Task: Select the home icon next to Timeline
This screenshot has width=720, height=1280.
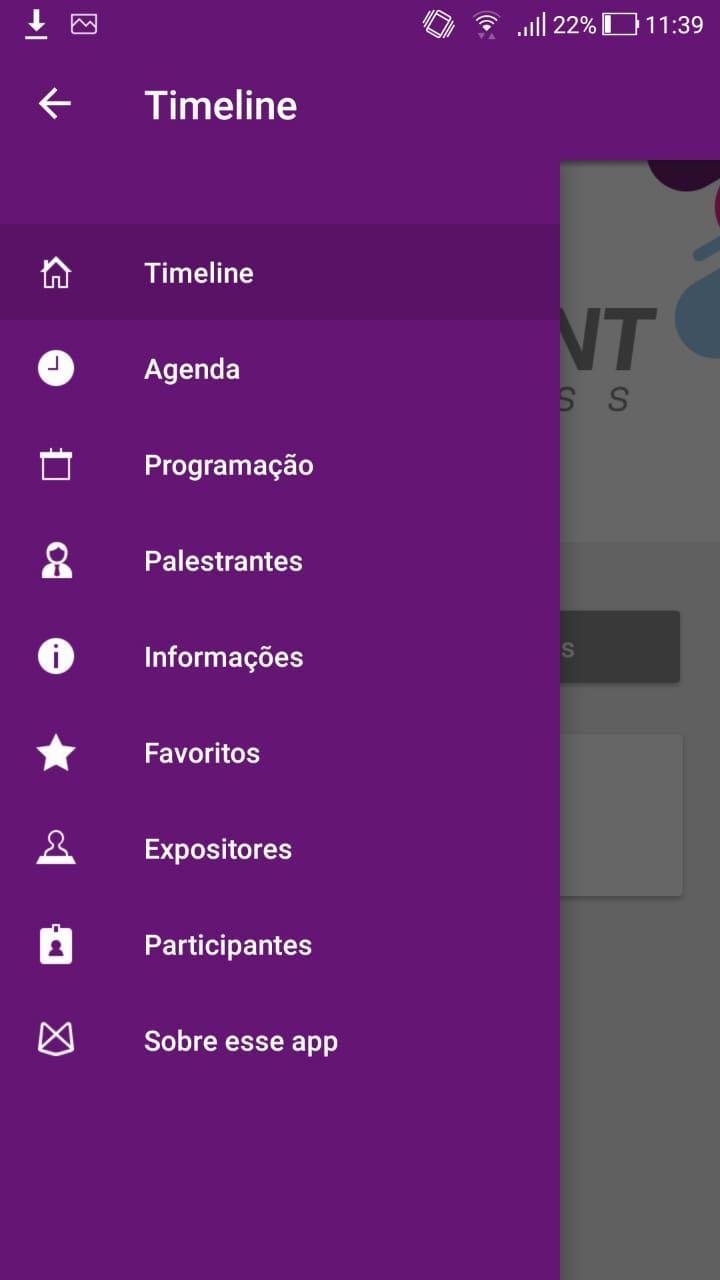Action: (55, 272)
